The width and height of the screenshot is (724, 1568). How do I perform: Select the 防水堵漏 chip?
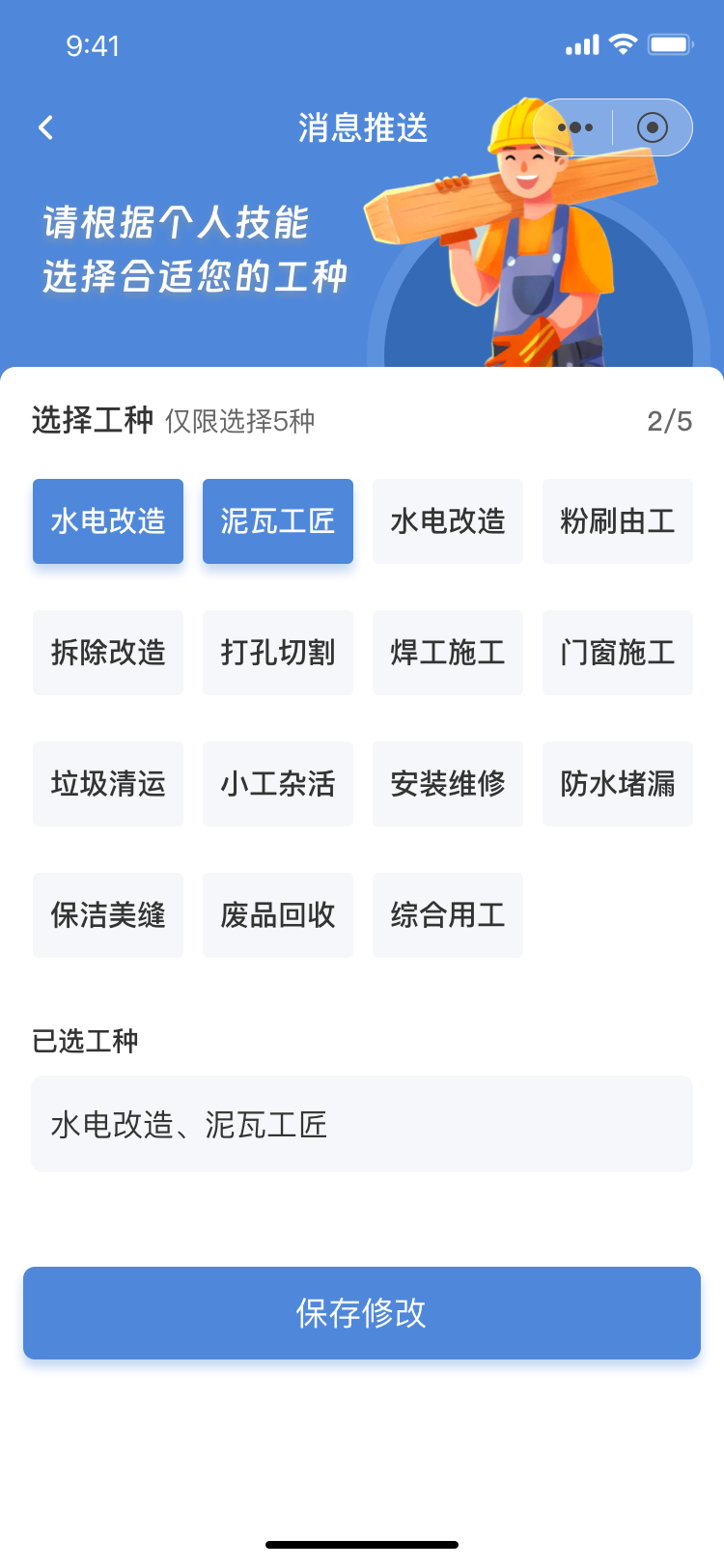(618, 784)
